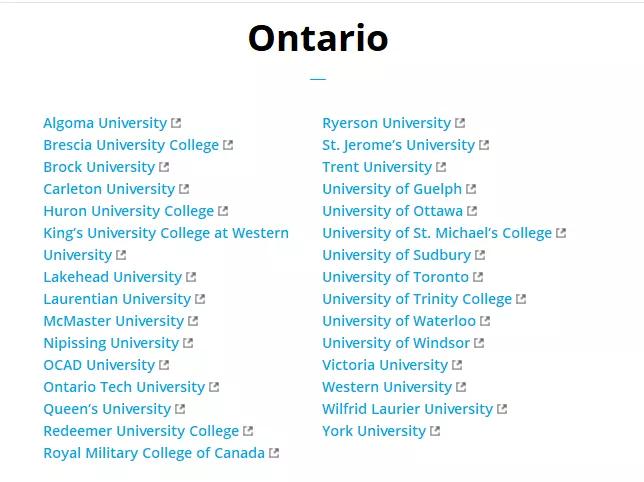Open Carleton University link
The width and height of the screenshot is (644, 482).
[x=109, y=189]
